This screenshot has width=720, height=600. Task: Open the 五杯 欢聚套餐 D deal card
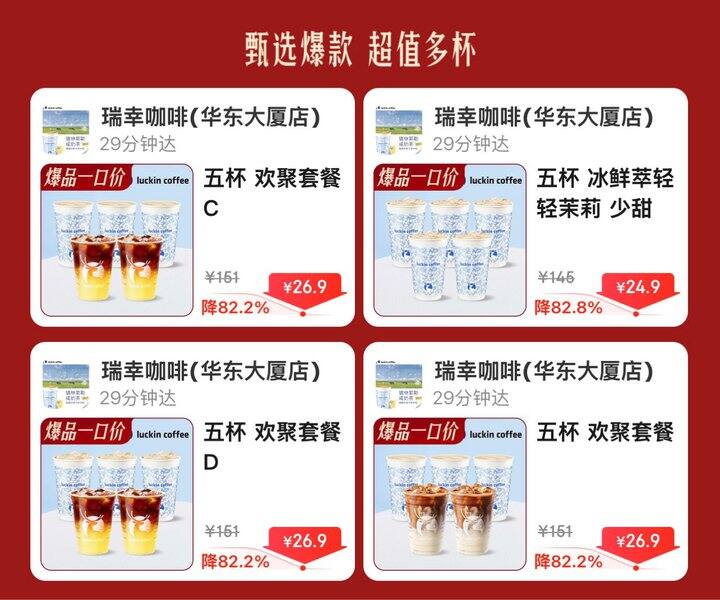271,446
